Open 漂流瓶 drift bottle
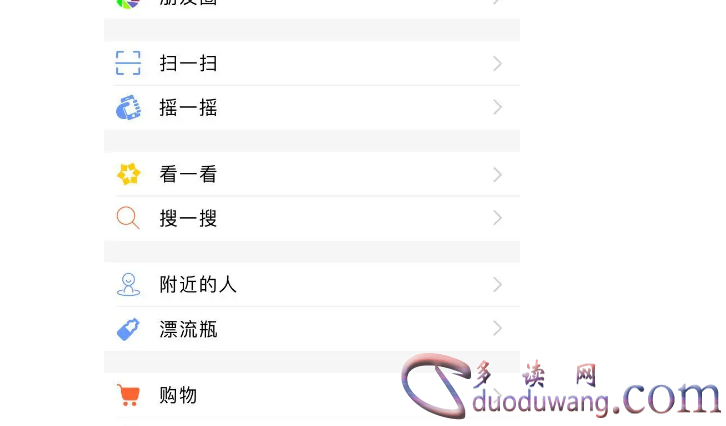 (310, 329)
